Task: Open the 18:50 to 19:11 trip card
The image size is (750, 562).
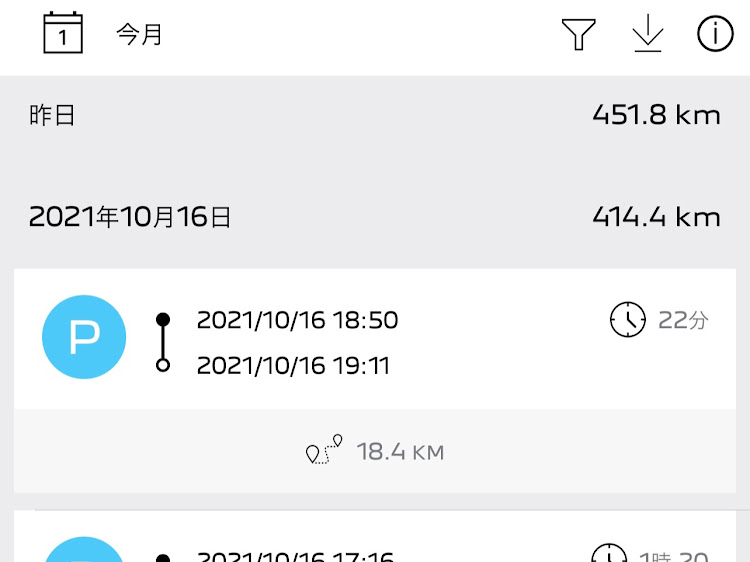Action: pyautogui.click(x=375, y=381)
